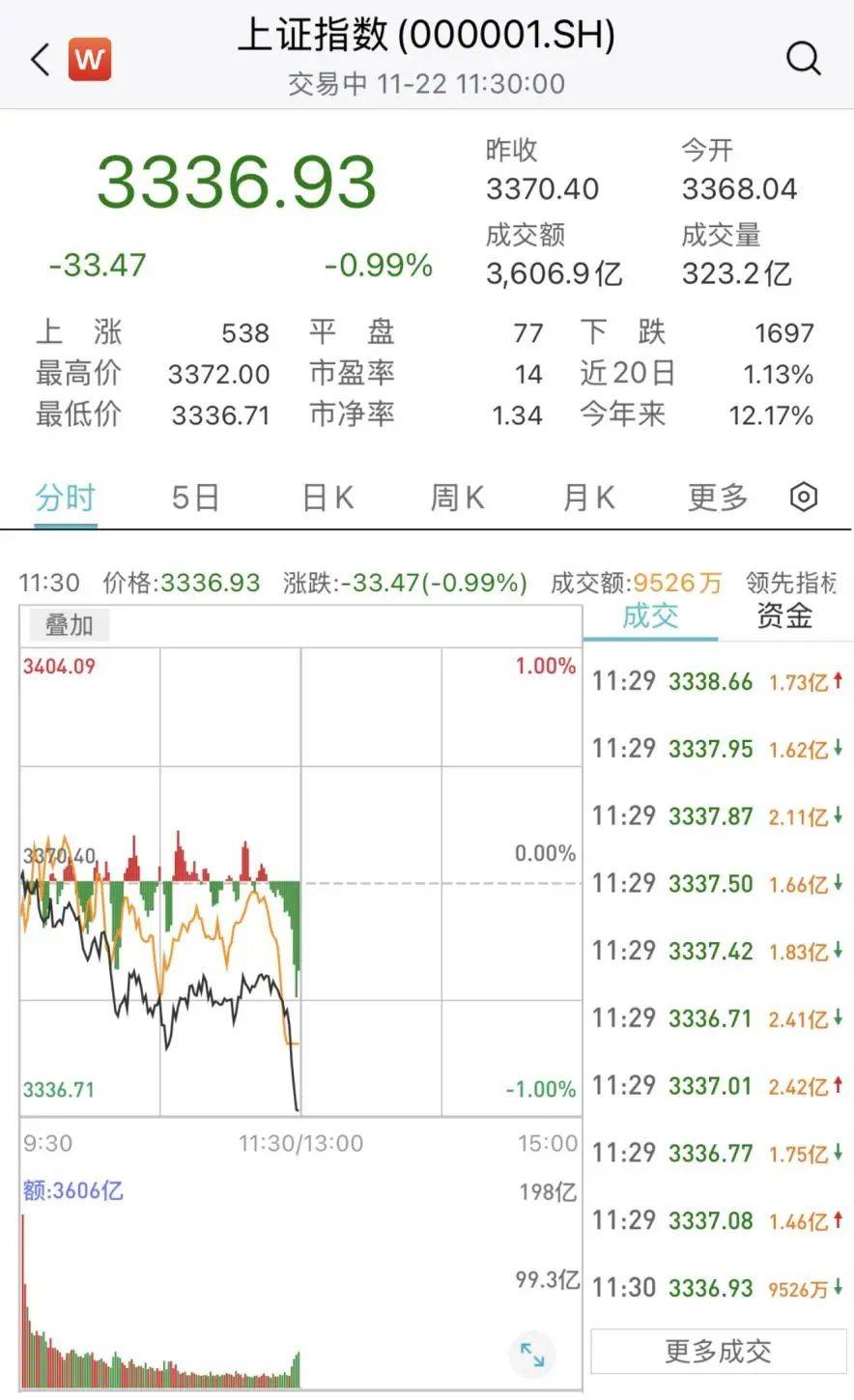Viewport: 854px width, 1400px height.
Task: View the 周K weekly chart tab
Action: coord(456,497)
